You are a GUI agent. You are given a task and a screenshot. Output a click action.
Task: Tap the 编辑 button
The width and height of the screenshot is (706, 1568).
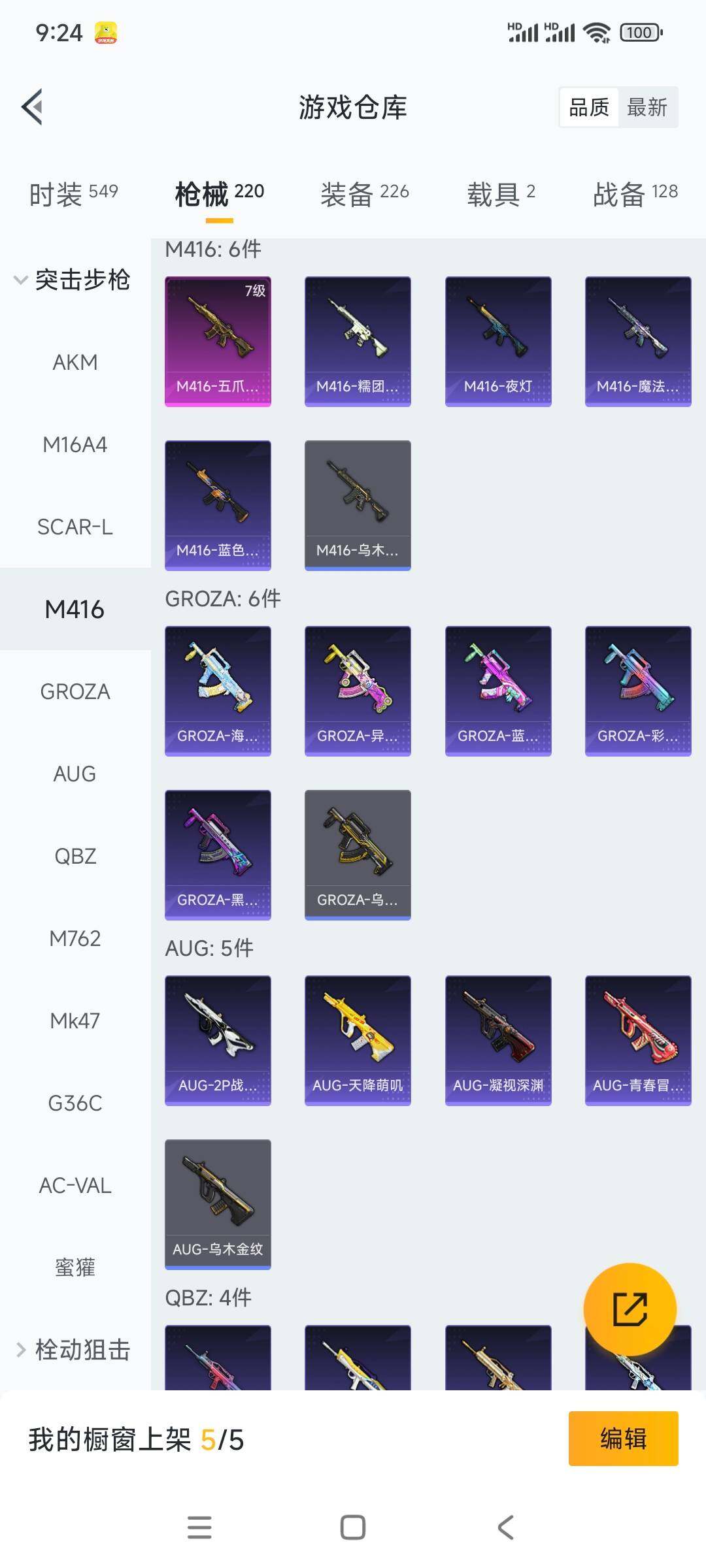pos(623,1438)
